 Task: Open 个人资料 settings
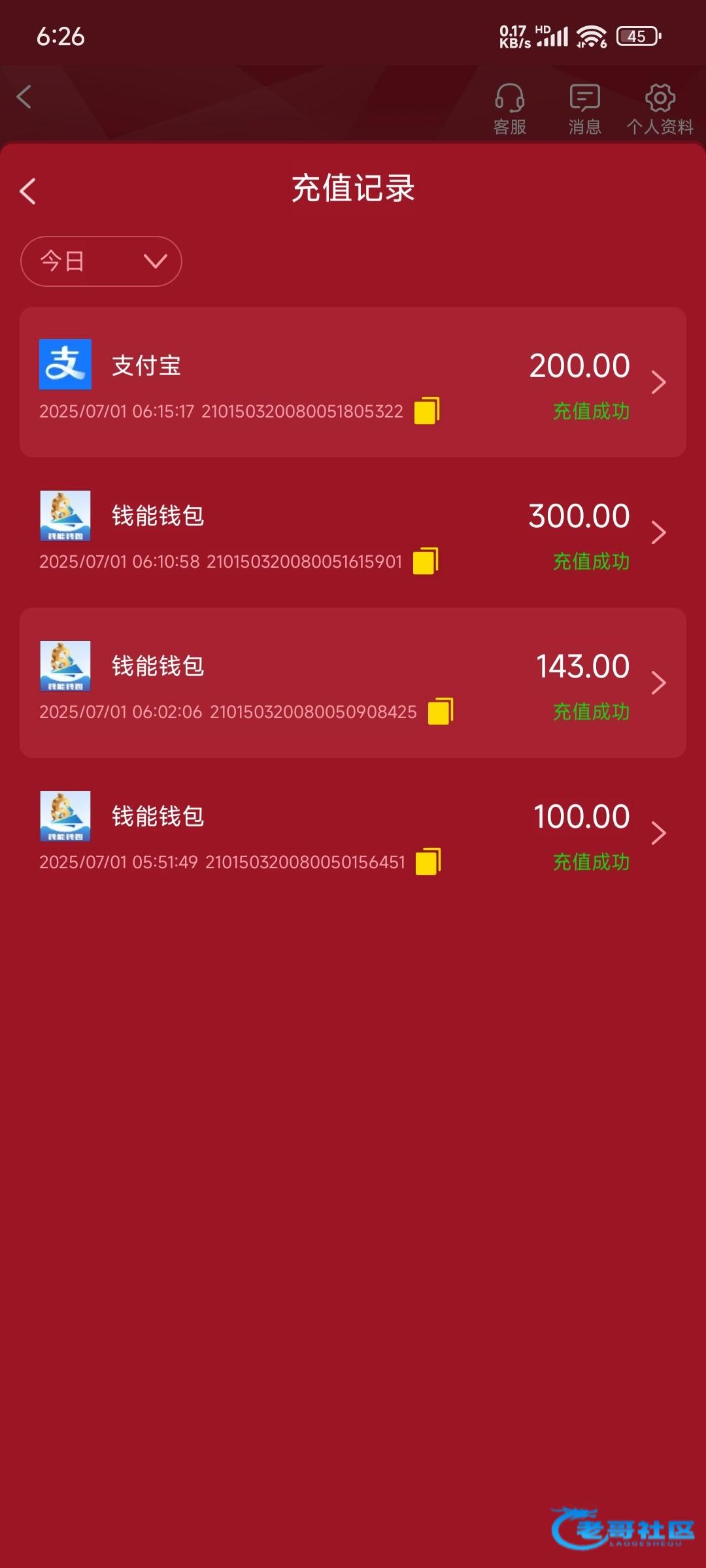pos(660,109)
